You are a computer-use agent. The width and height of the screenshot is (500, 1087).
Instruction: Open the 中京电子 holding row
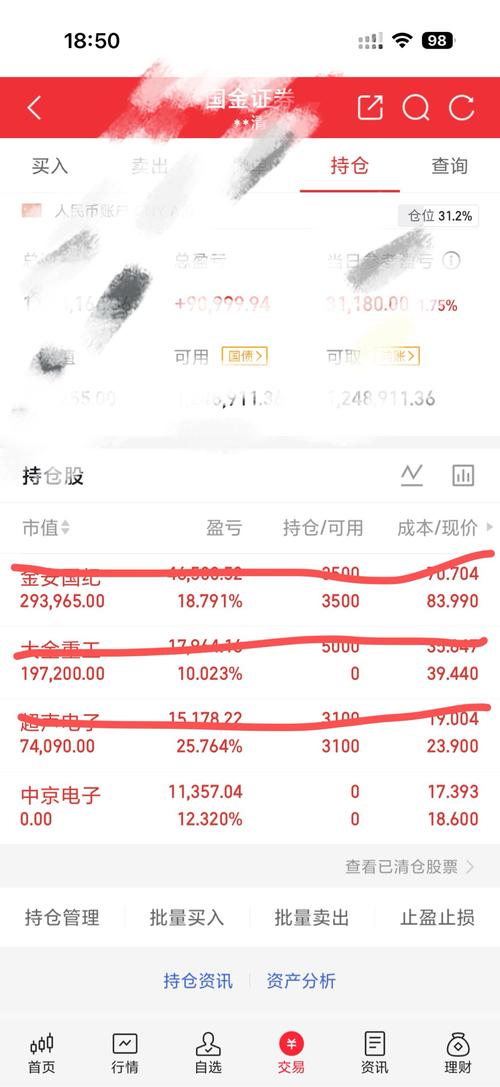[x=250, y=806]
